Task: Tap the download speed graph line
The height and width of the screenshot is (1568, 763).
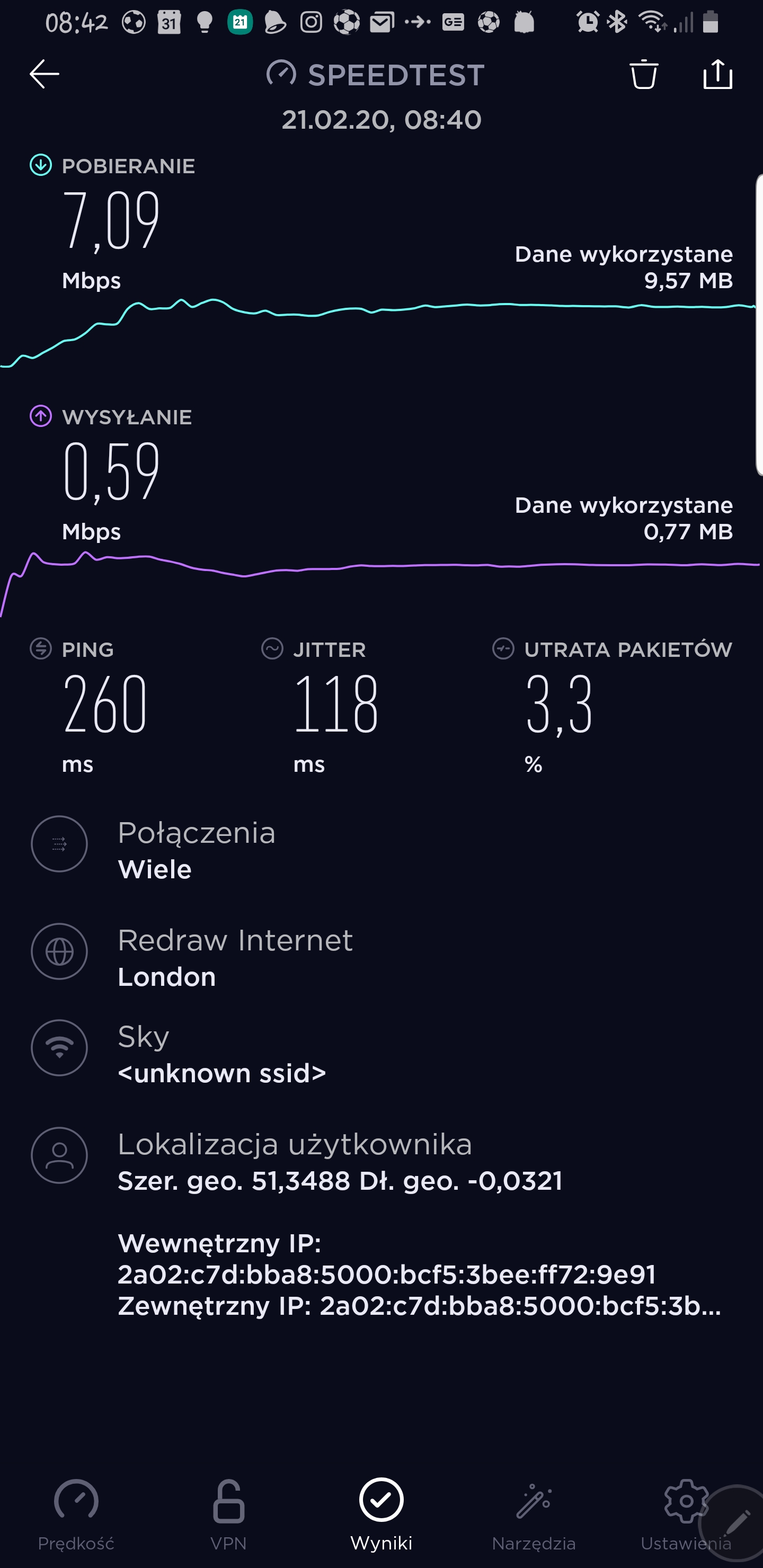Action: (x=381, y=309)
